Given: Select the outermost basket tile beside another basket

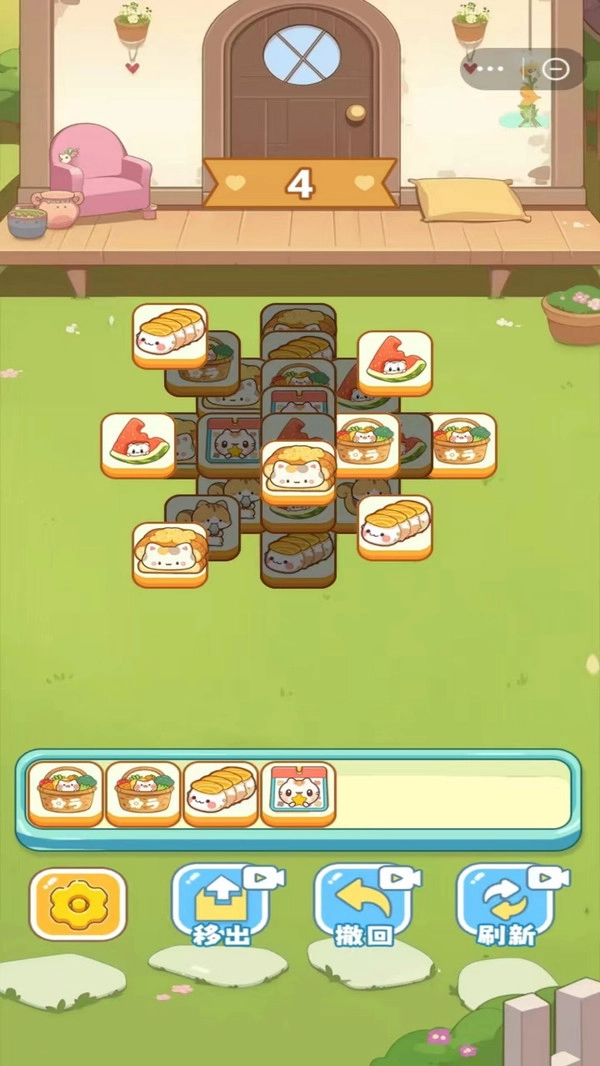Looking at the screenshot, I should pyautogui.click(x=461, y=444).
